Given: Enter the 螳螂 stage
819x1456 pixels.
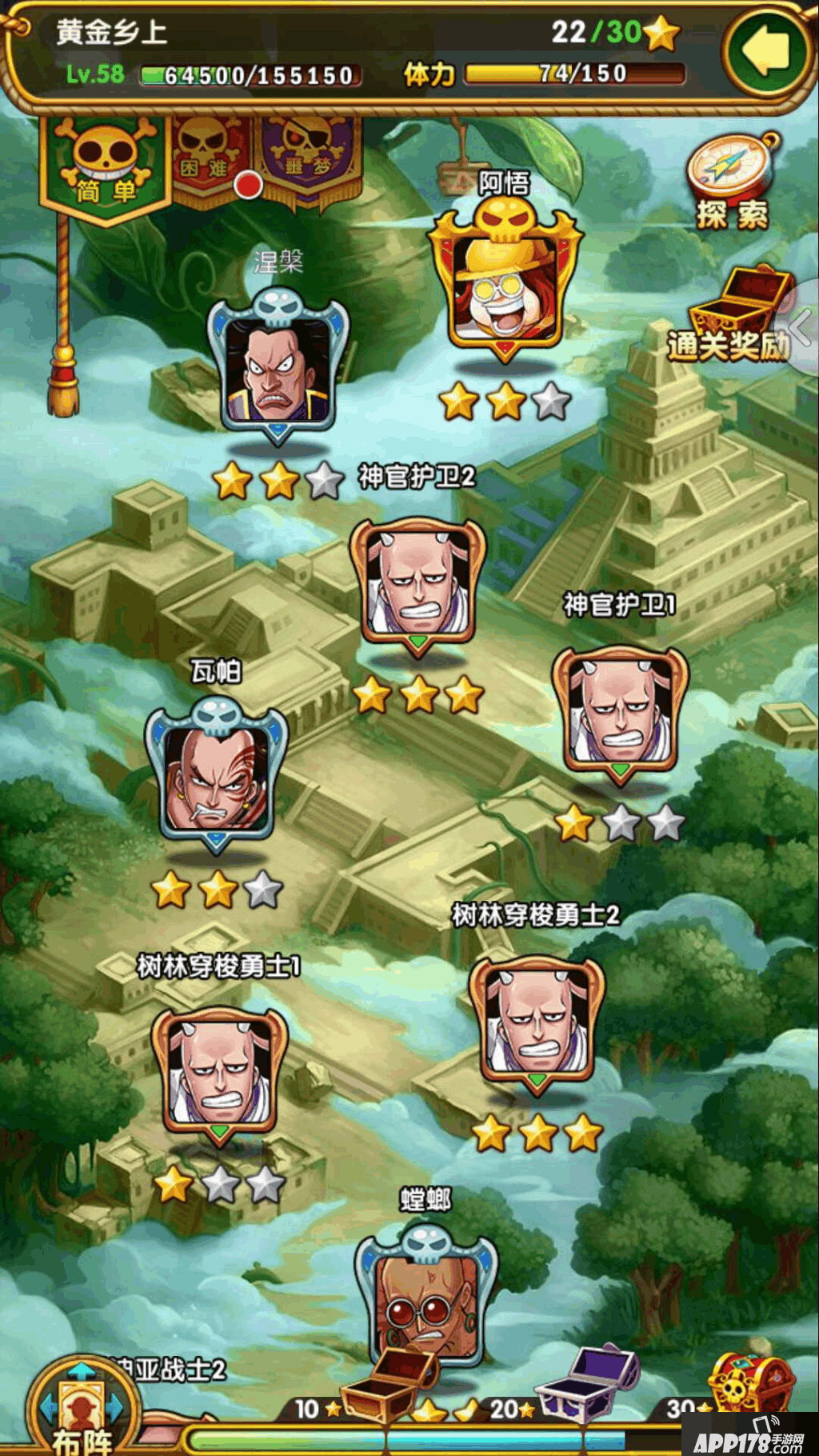Looking at the screenshot, I should tap(424, 1296).
